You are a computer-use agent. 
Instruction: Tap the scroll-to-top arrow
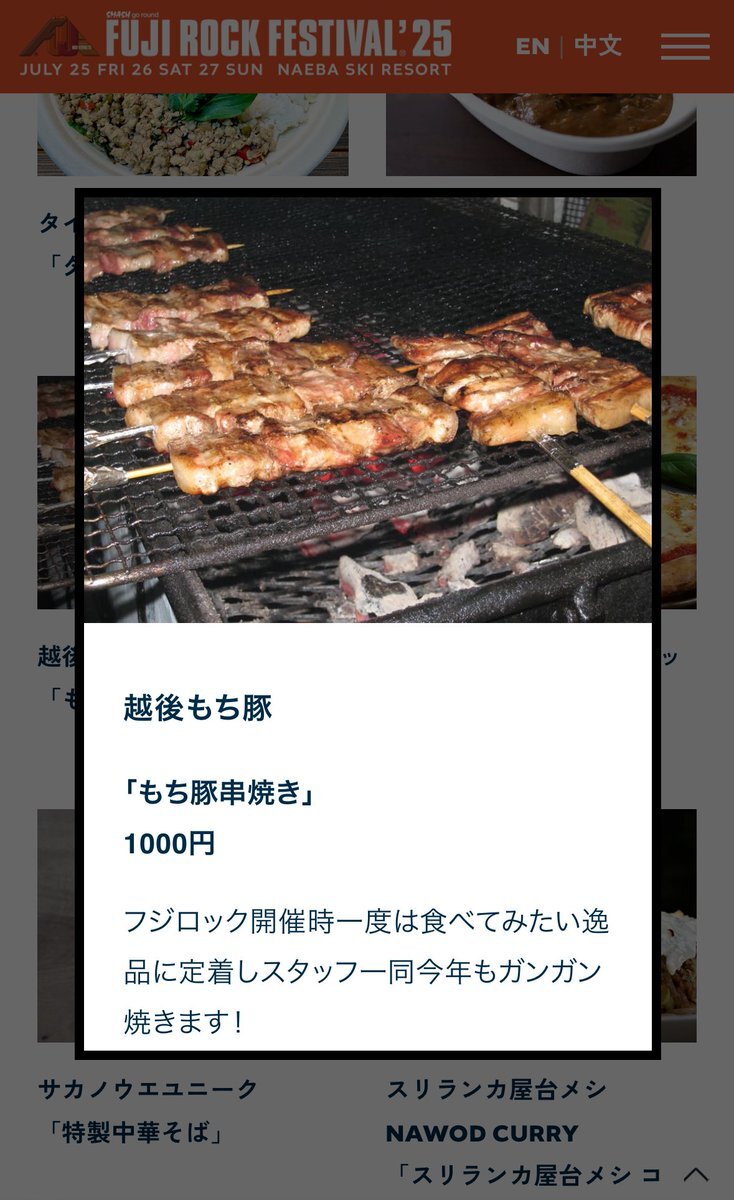click(x=696, y=1174)
